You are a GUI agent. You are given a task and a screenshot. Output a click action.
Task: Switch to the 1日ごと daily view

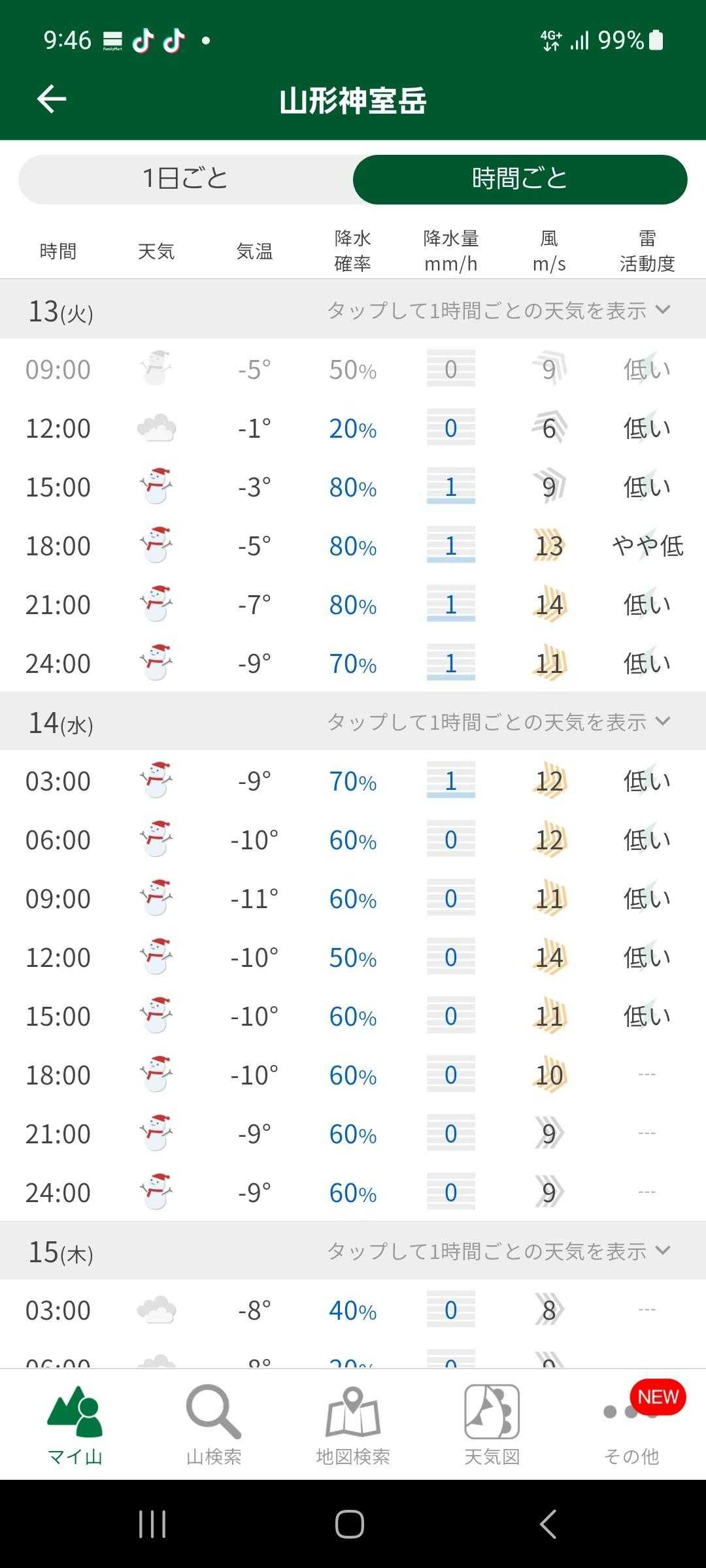186,179
